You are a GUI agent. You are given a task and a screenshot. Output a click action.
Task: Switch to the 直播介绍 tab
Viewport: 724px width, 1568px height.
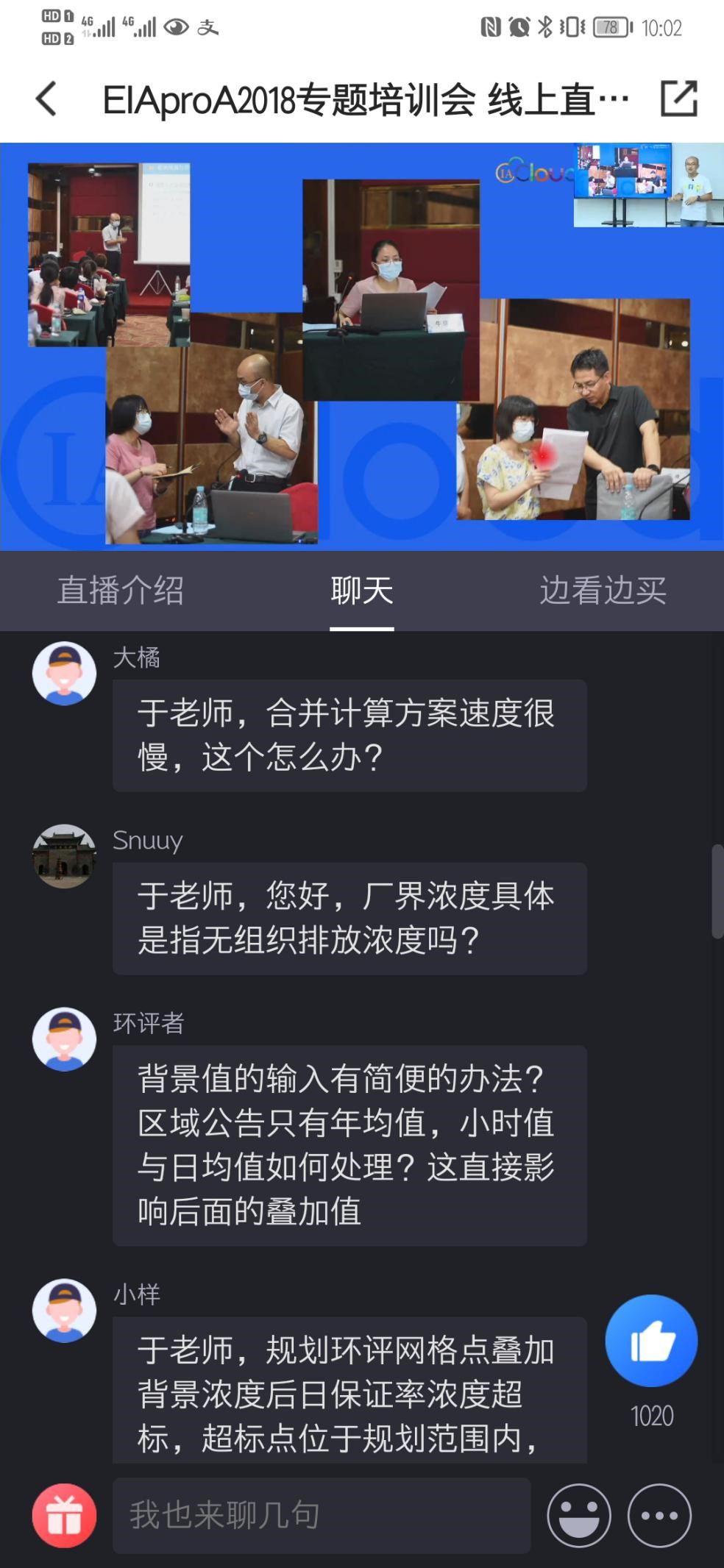click(x=121, y=591)
